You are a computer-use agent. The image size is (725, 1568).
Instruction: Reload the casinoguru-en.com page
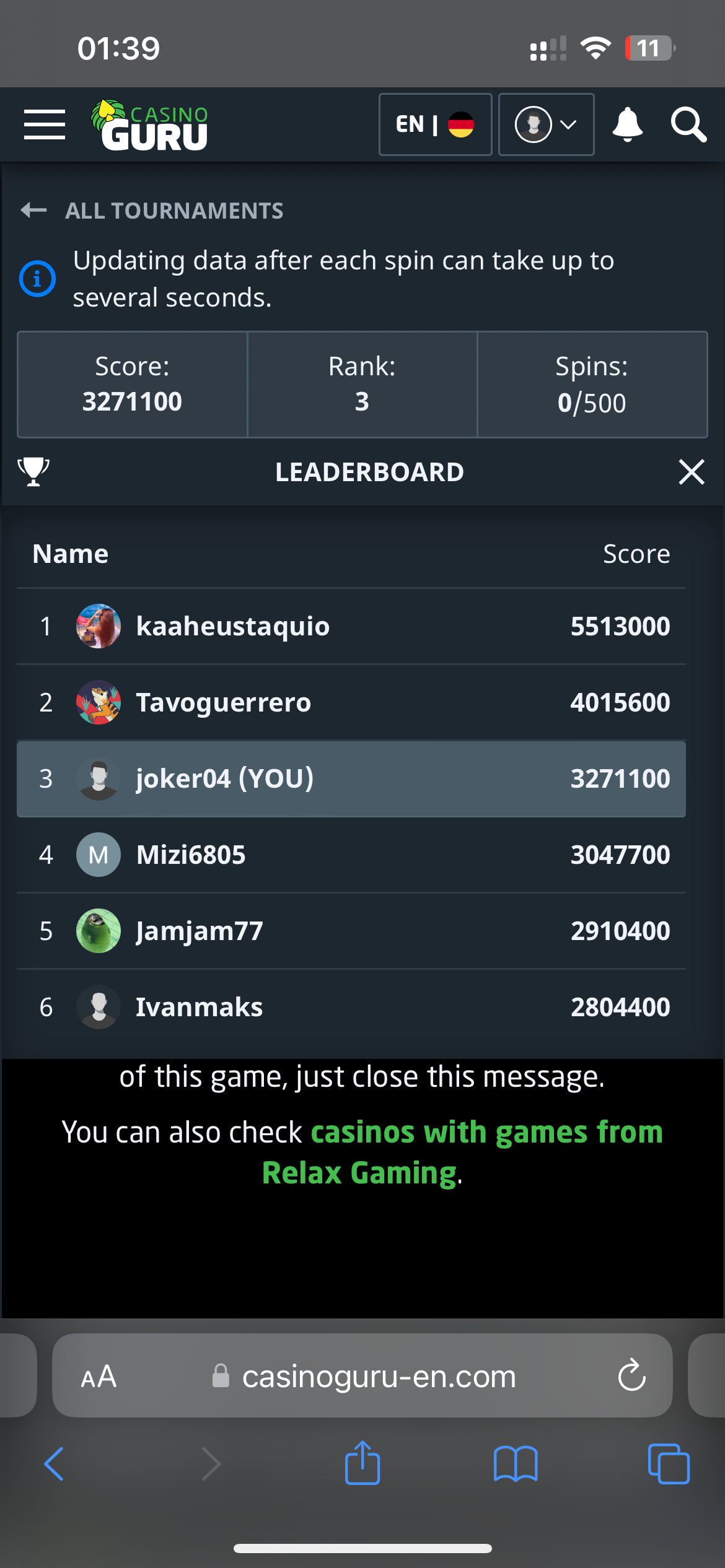tap(631, 1375)
